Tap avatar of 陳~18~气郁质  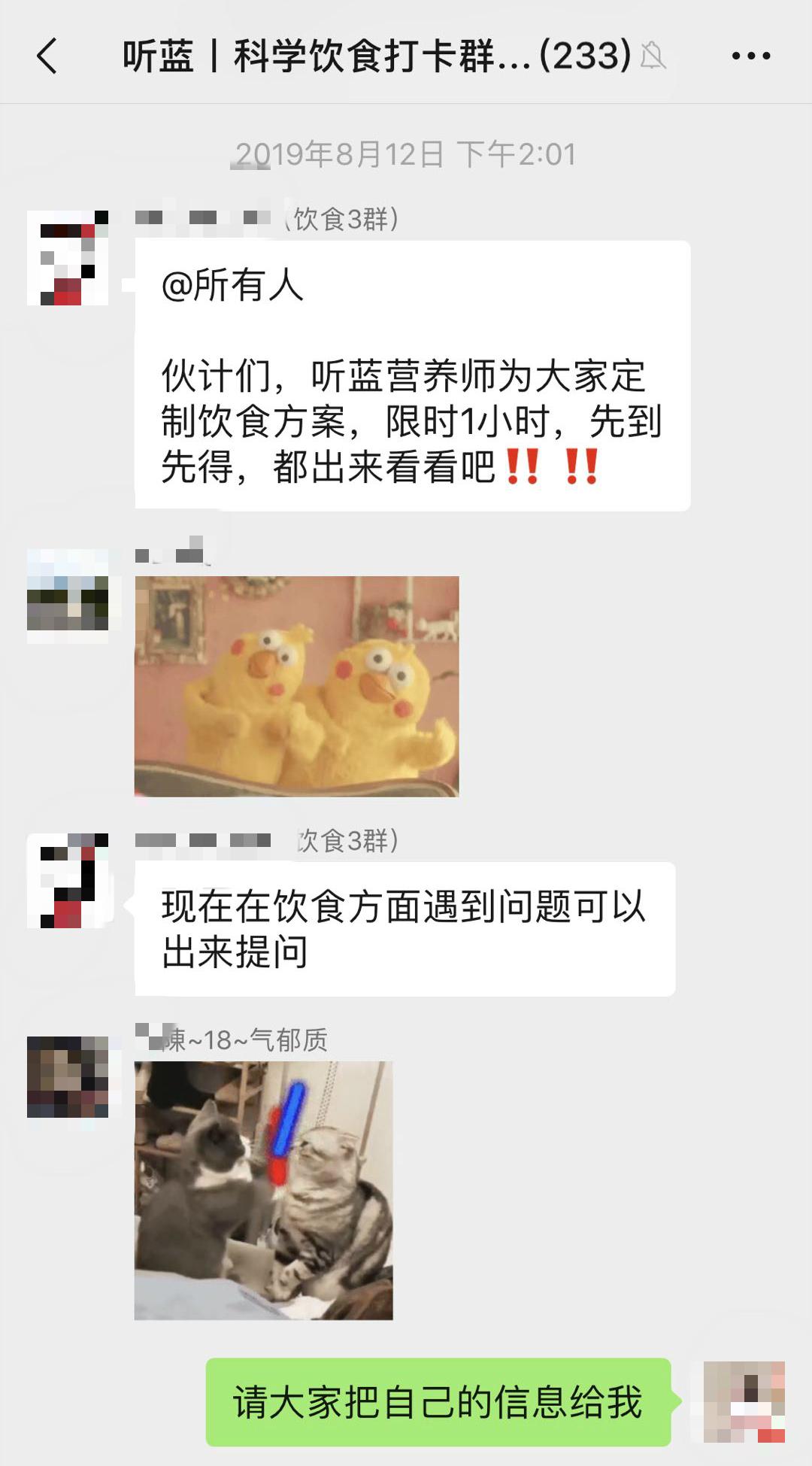point(68,1076)
